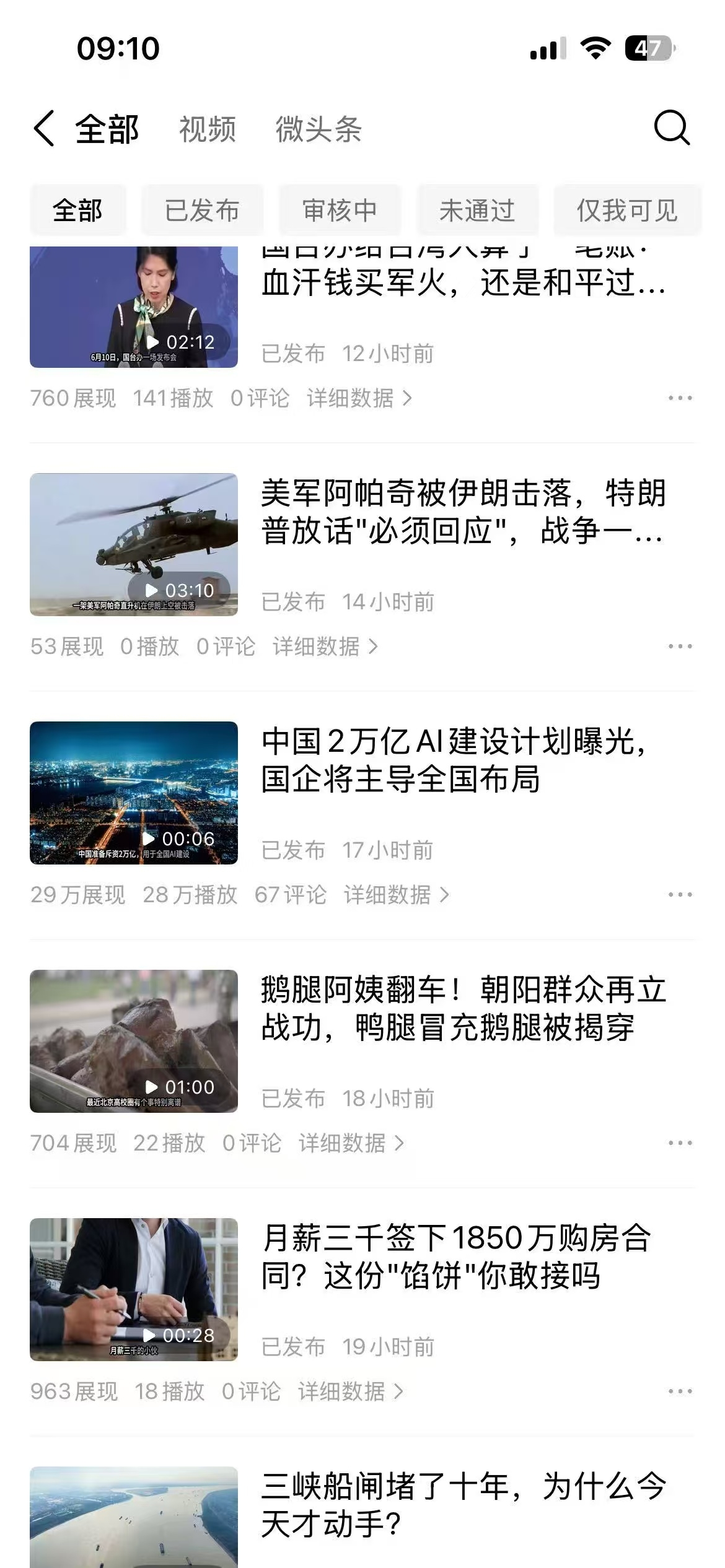Filter by 已发布 chip
The width and height of the screenshot is (725, 1568).
(202, 210)
